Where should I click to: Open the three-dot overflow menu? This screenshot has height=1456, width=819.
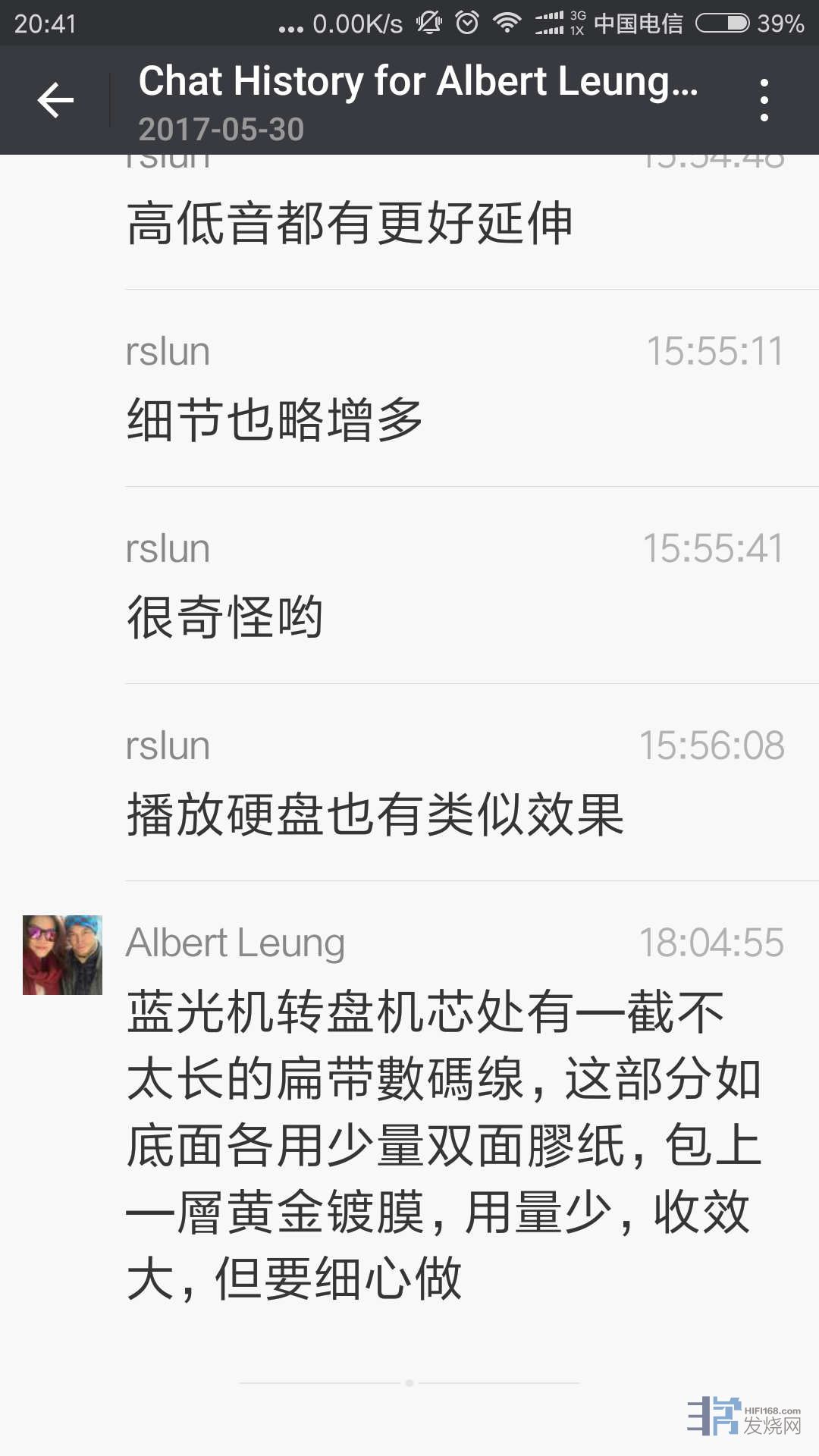(x=764, y=101)
